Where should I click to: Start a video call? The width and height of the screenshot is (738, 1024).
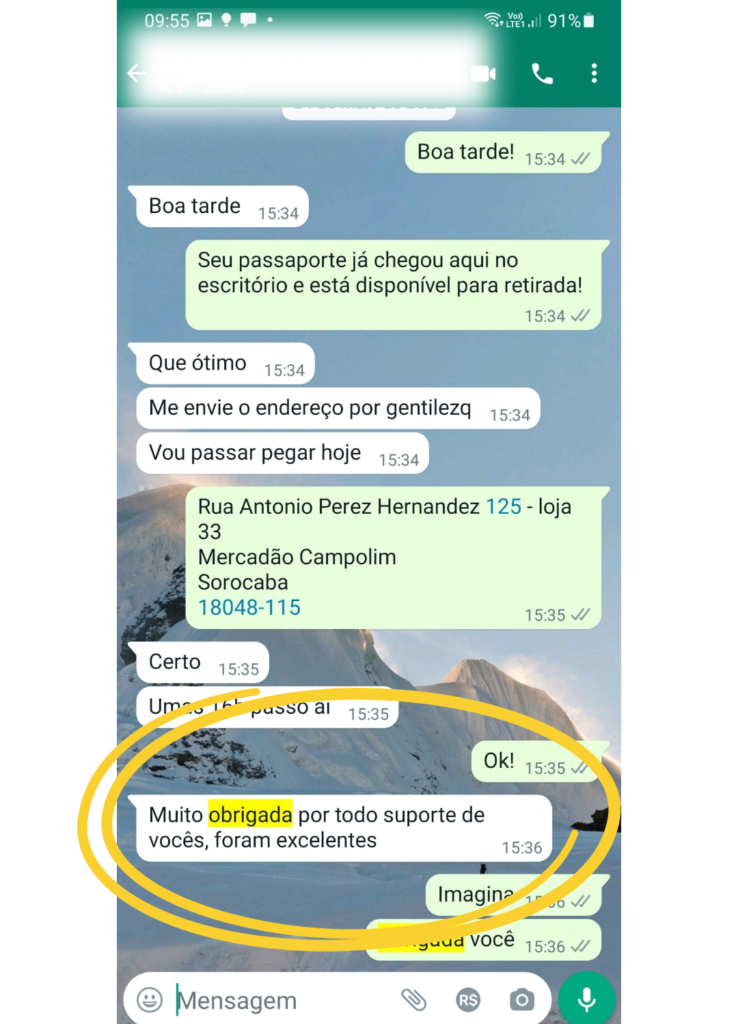click(483, 73)
